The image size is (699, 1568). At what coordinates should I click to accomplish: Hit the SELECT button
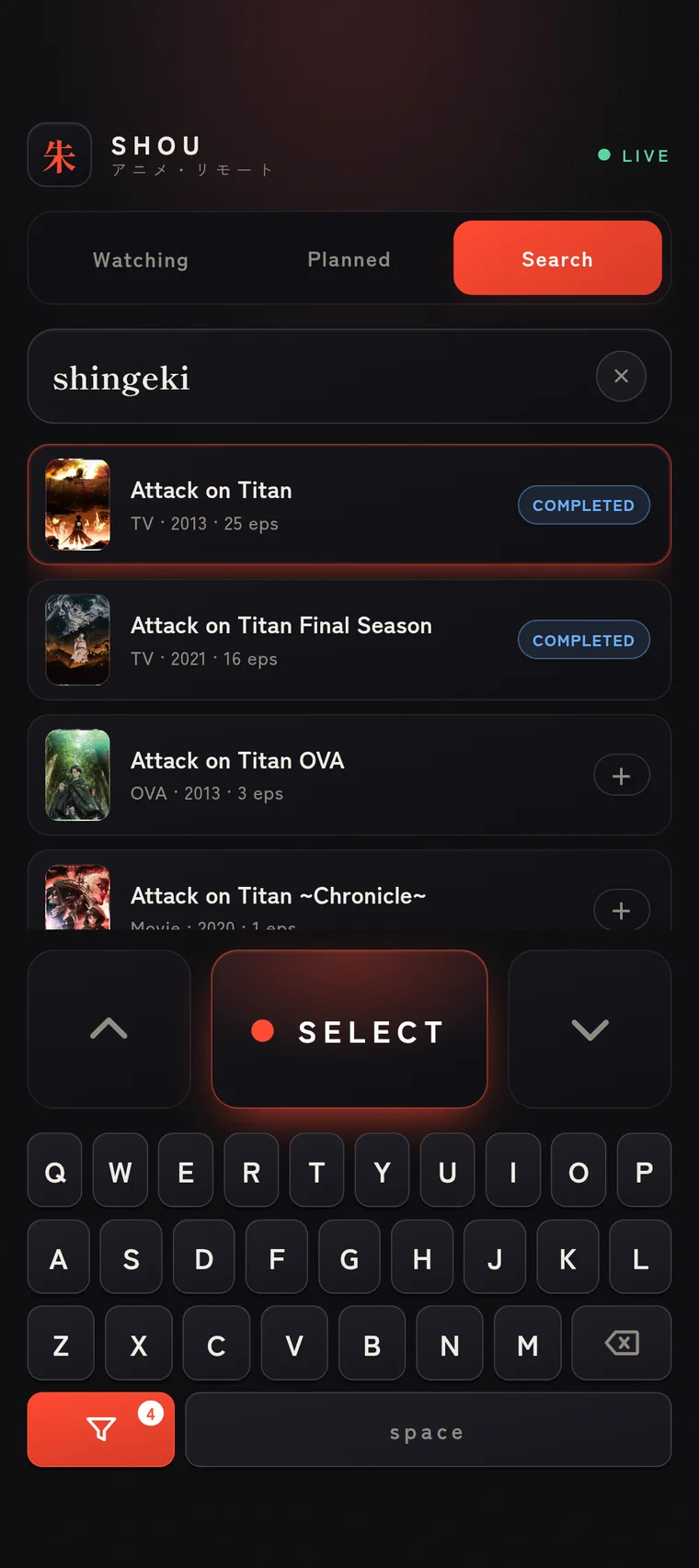pyautogui.click(x=349, y=1028)
